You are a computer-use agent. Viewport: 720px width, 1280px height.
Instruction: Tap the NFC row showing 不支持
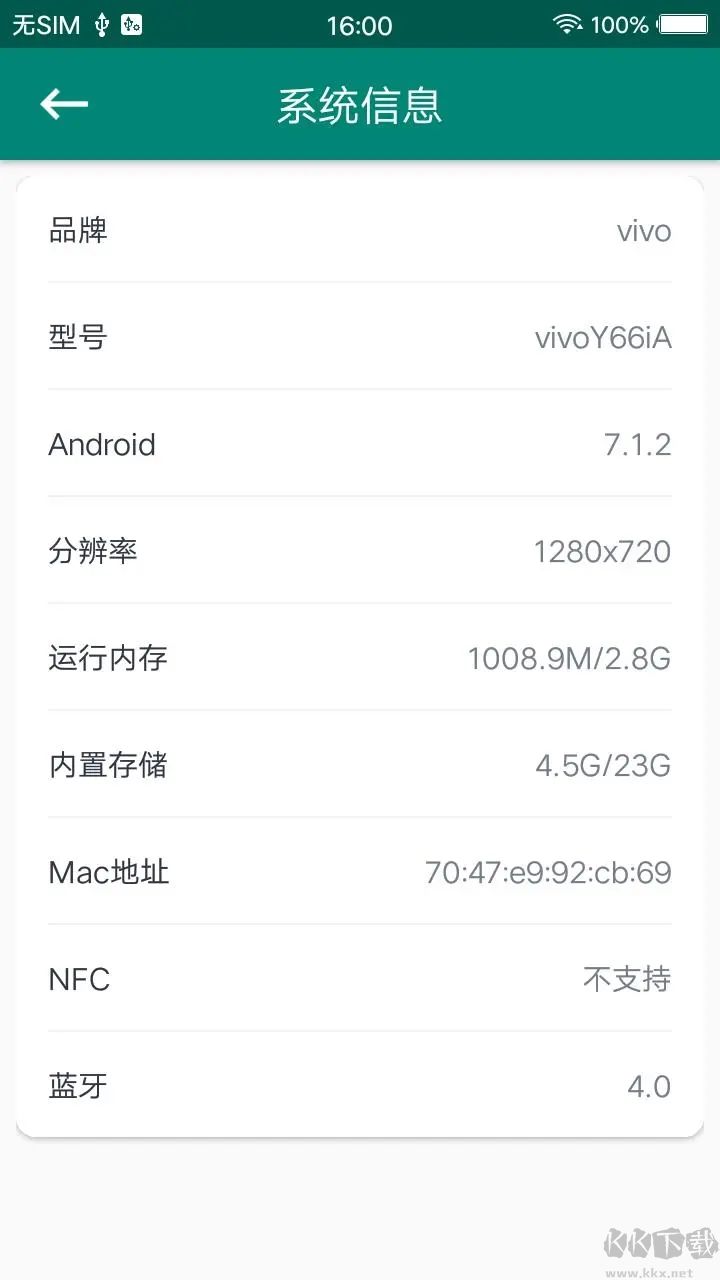[x=360, y=978]
